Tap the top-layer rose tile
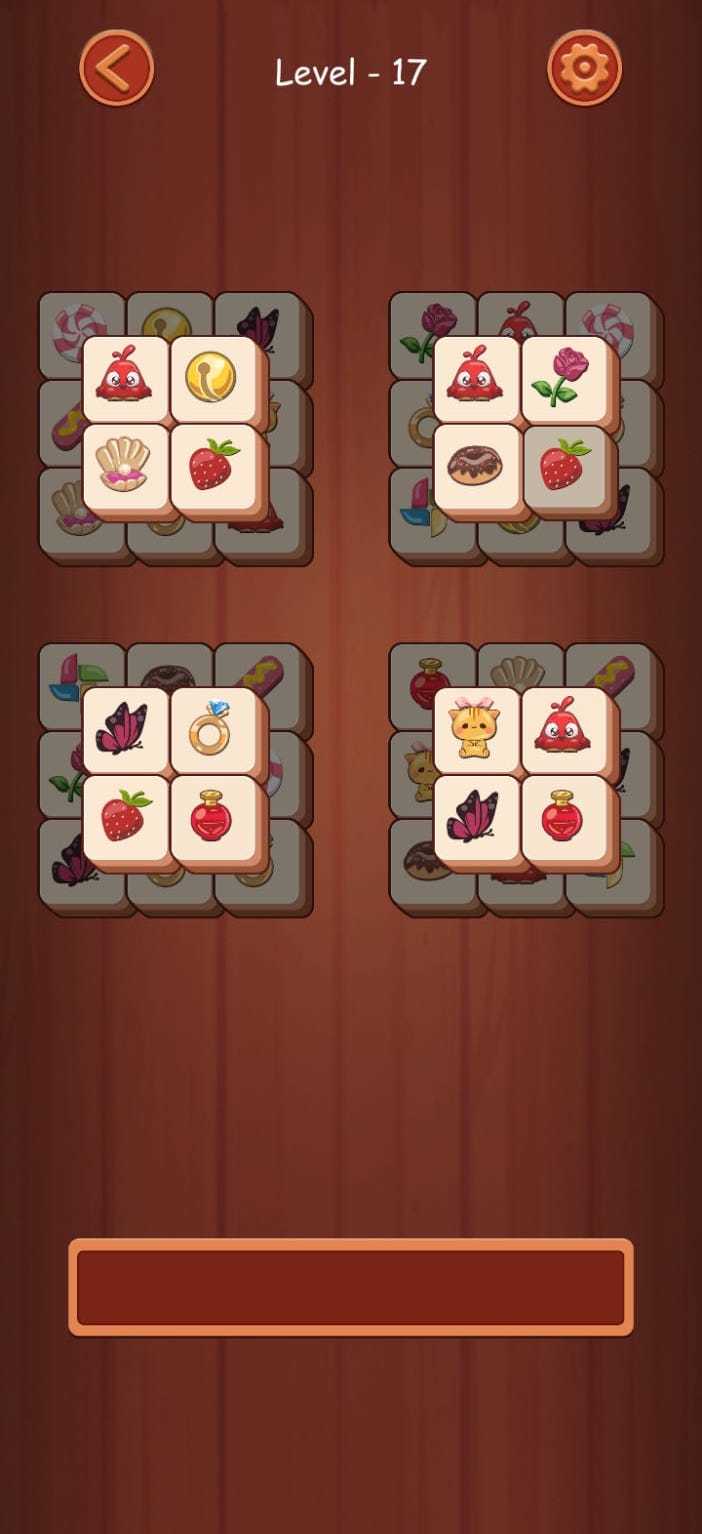Image resolution: width=702 pixels, height=1534 pixels. 563,378
